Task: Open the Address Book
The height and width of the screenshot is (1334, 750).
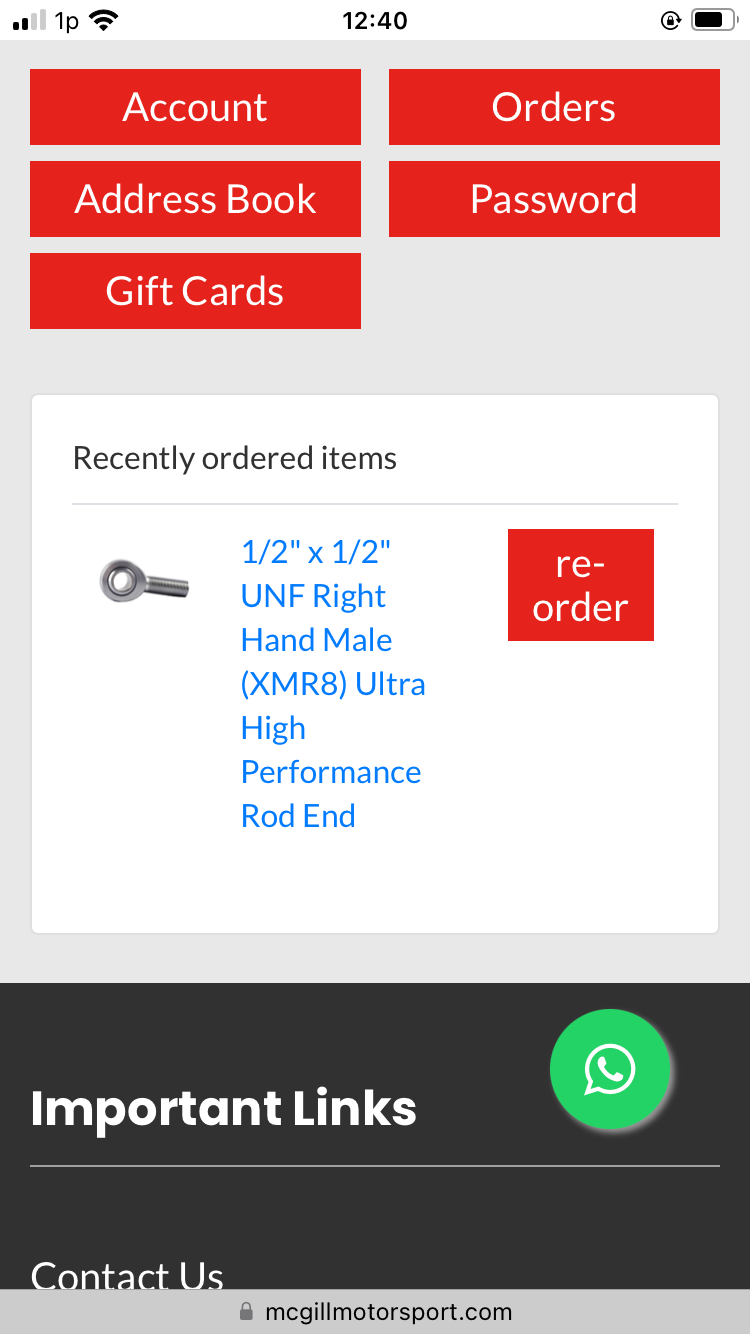Action: [x=195, y=199]
